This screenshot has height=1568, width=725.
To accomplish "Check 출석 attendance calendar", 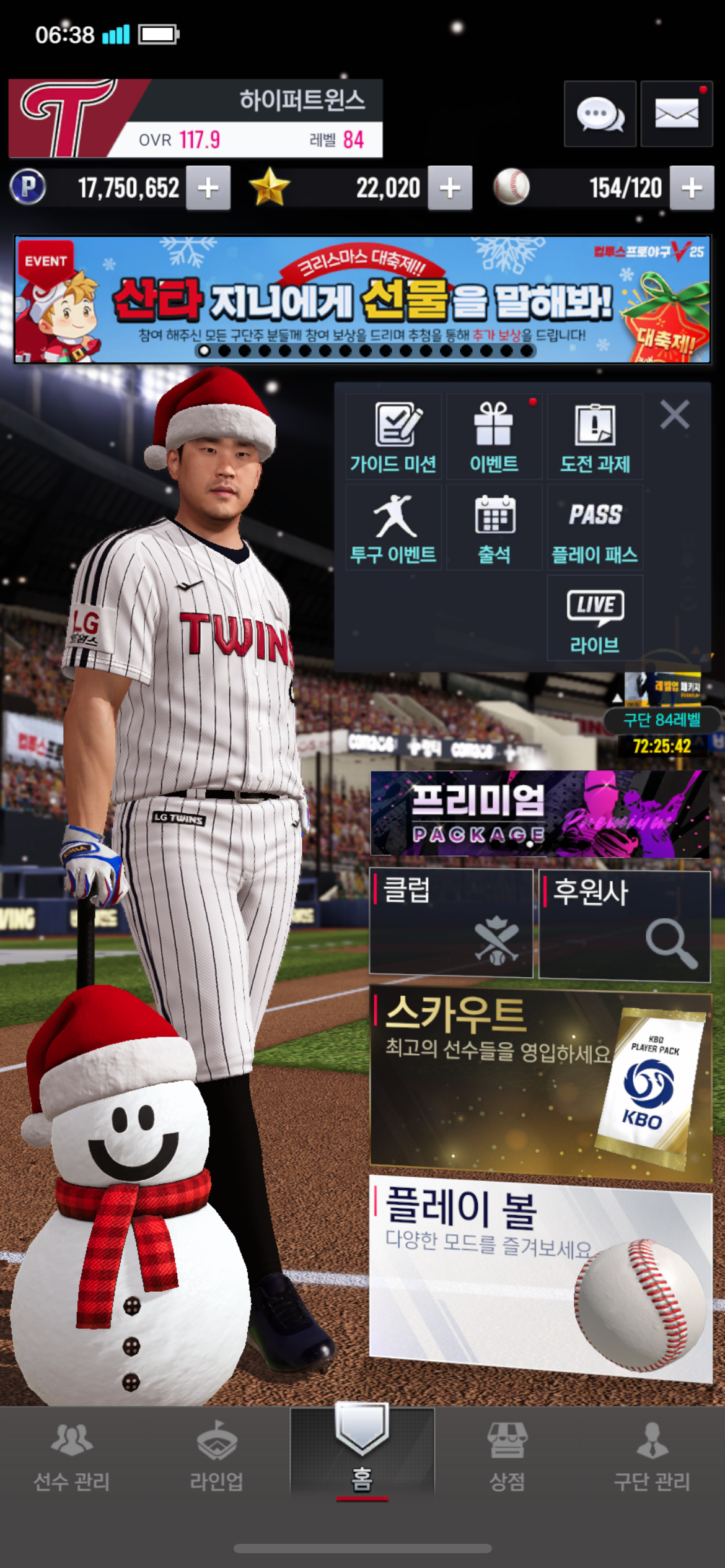I will pyautogui.click(x=494, y=528).
